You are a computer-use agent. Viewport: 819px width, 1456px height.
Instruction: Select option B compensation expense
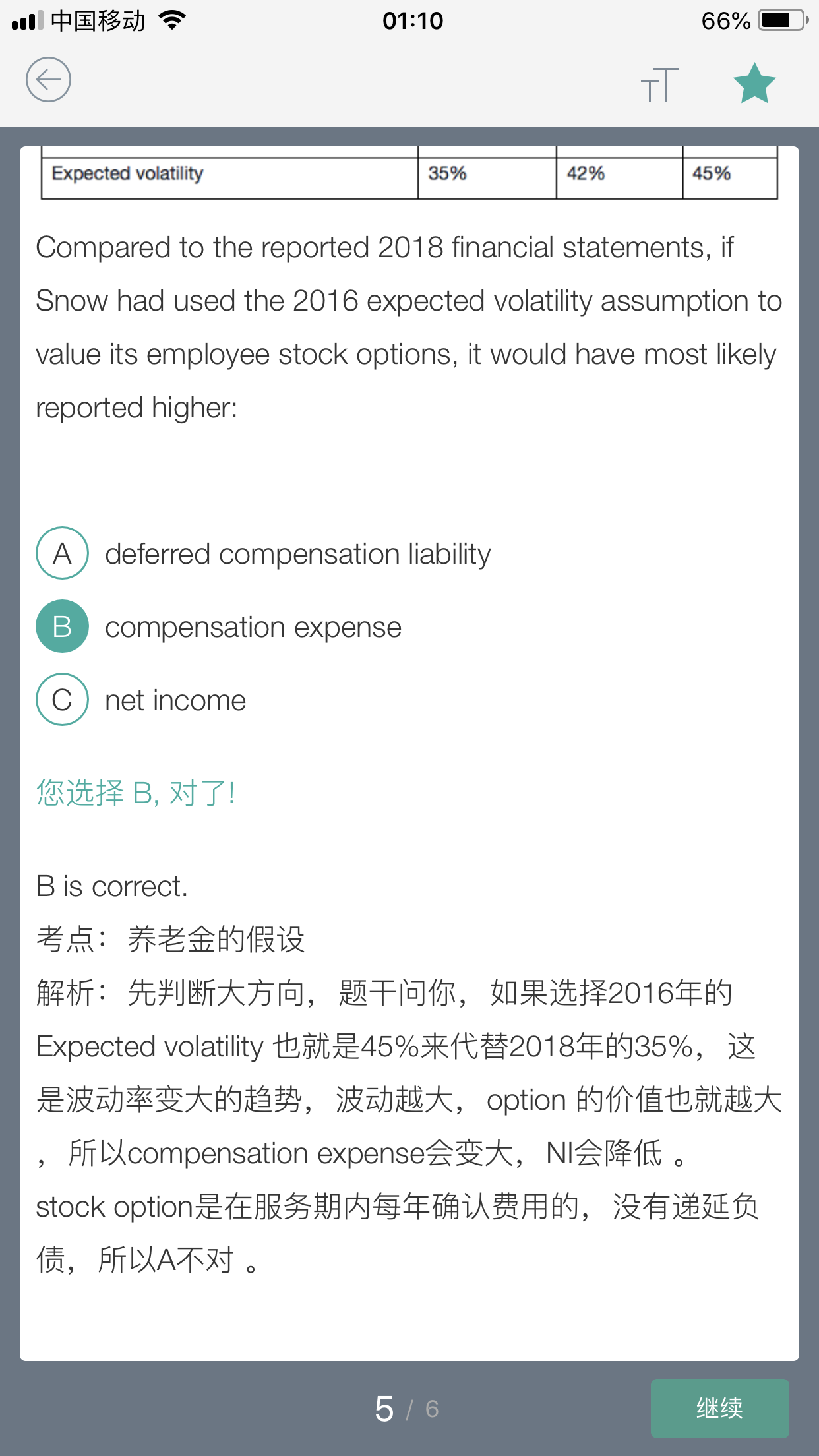(219, 626)
